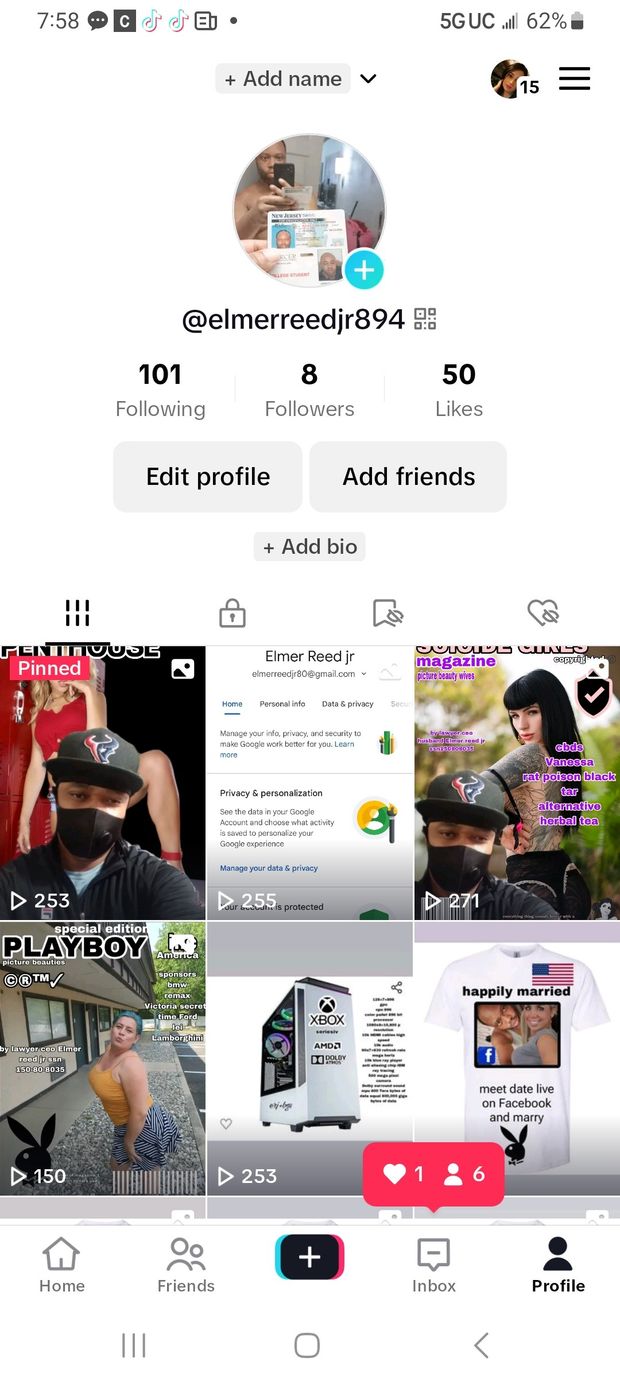Image resolution: width=620 pixels, height=1382 pixels.
Task: Switch to the hidden favorites bookmark tab
Action: (387, 612)
